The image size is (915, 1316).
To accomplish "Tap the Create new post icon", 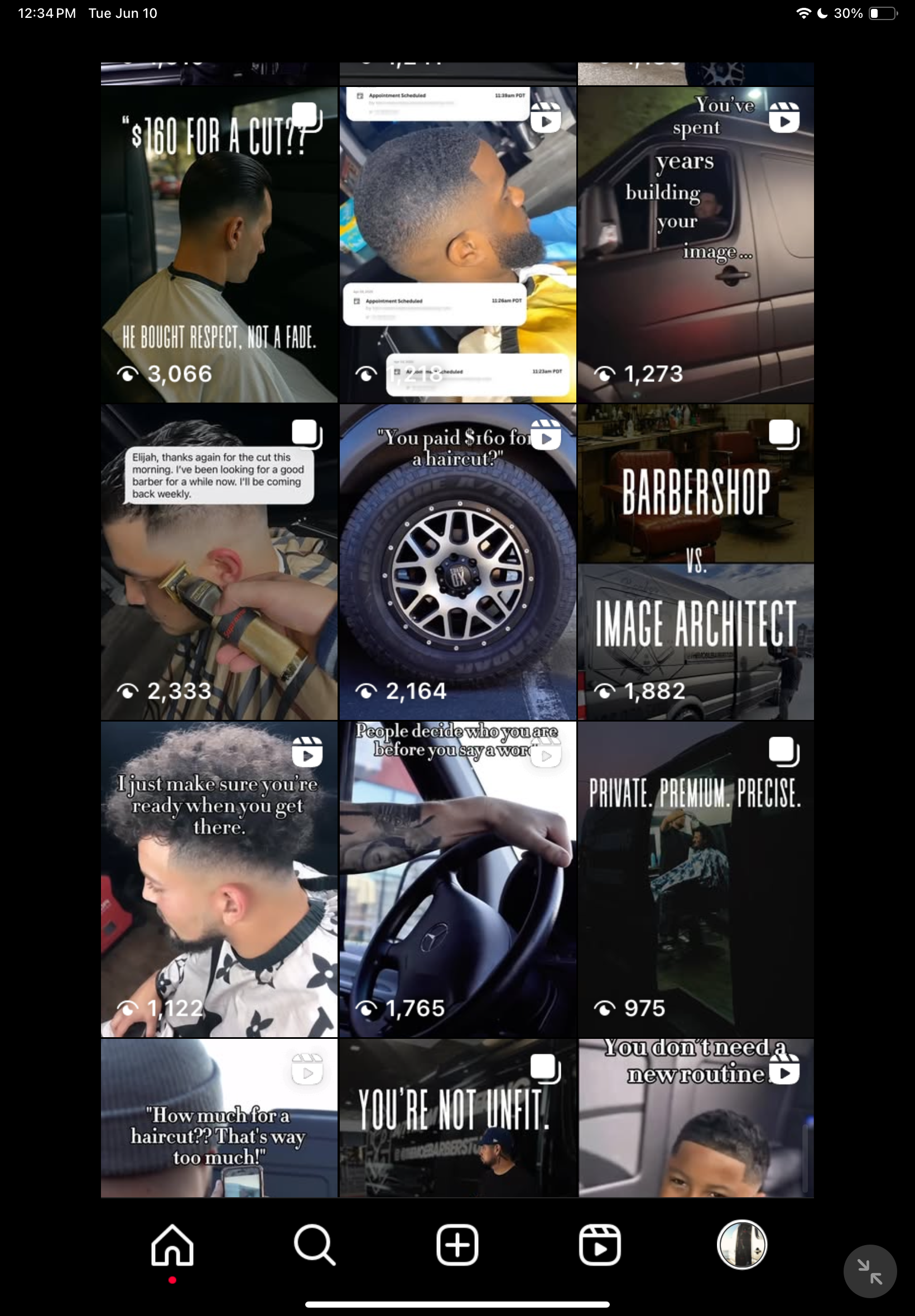I will point(457,1245).
